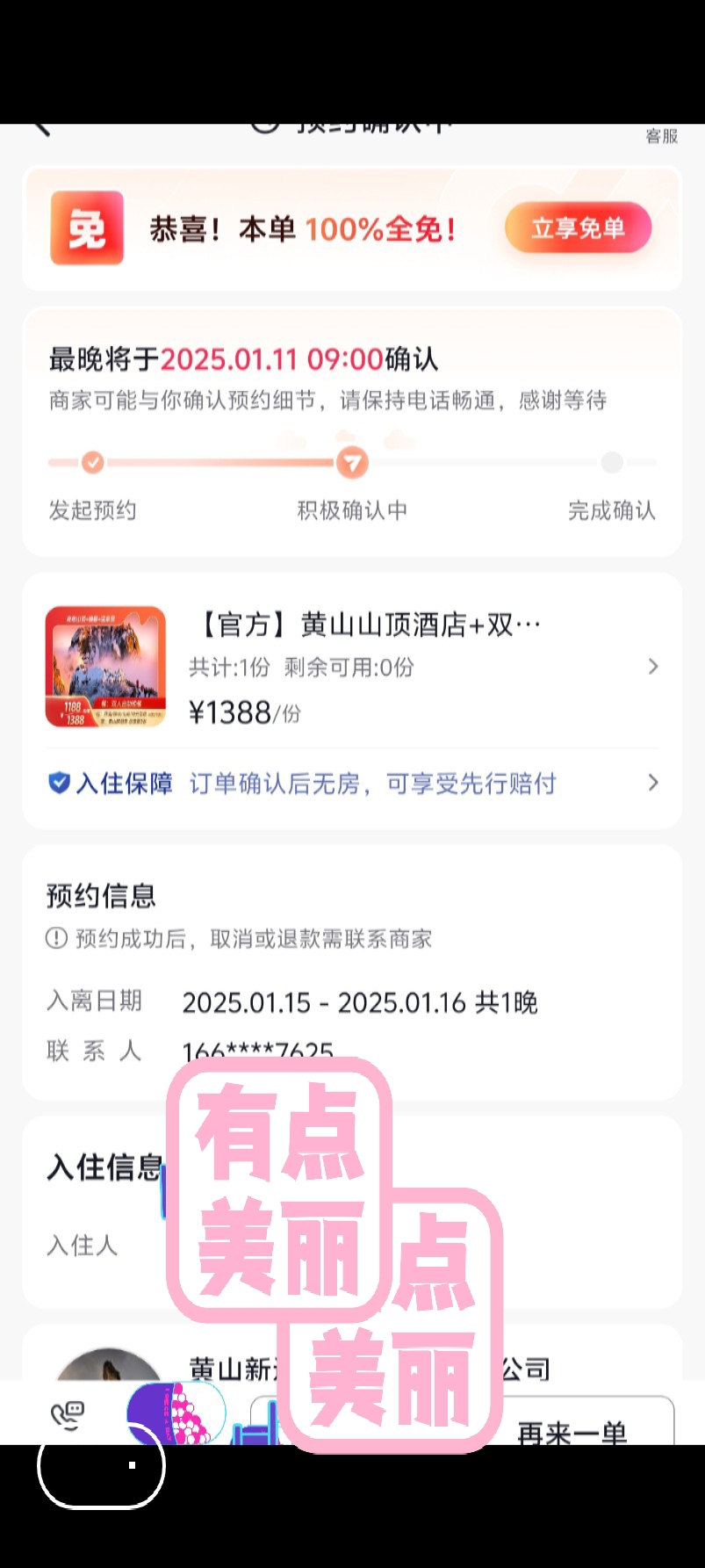Go back using the top-left arrow

click(41, 129)
